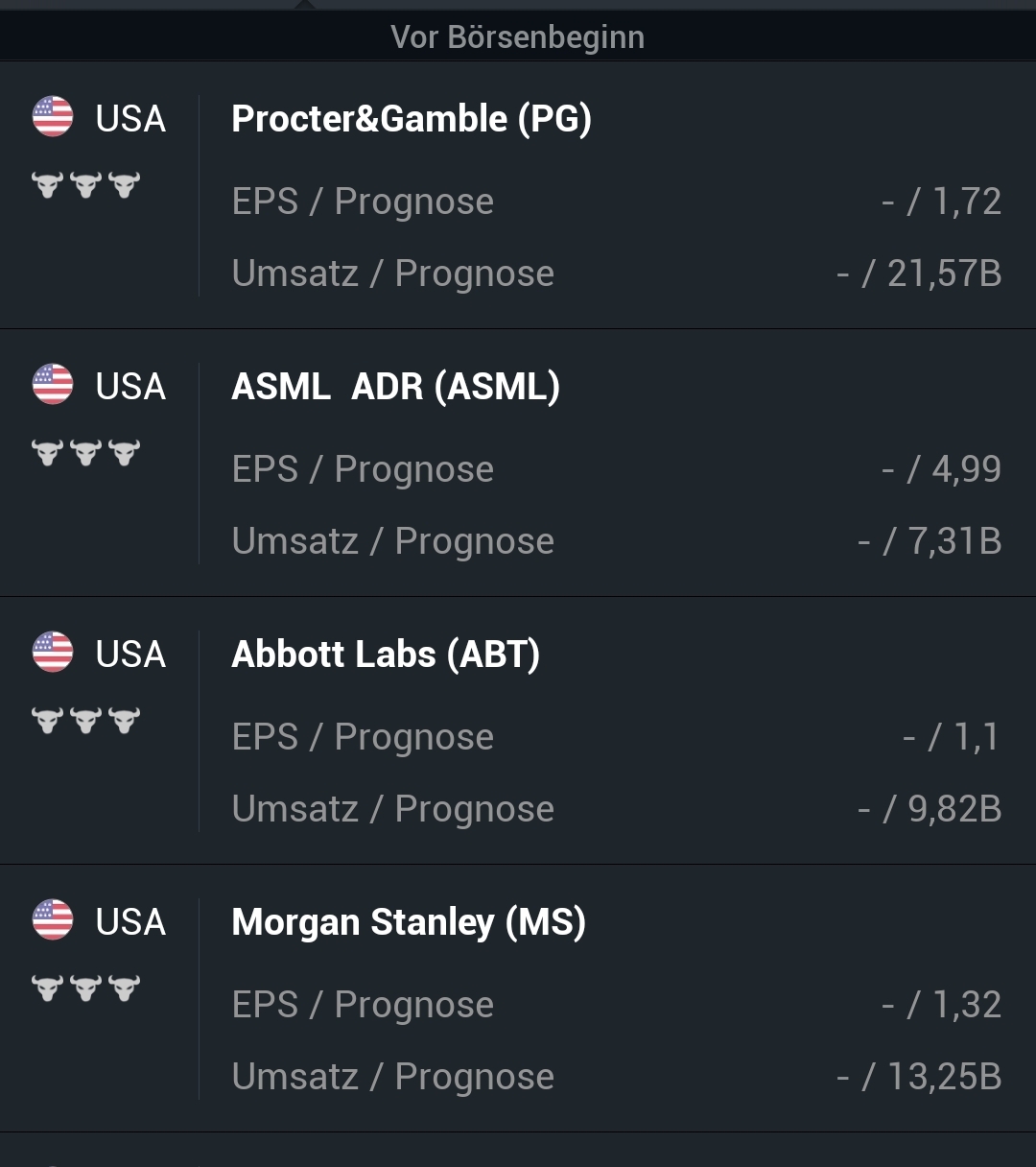1036x1167 pixels.
Task: Select the Vor Börsenbeginn section header
Action: pos(518,36)
